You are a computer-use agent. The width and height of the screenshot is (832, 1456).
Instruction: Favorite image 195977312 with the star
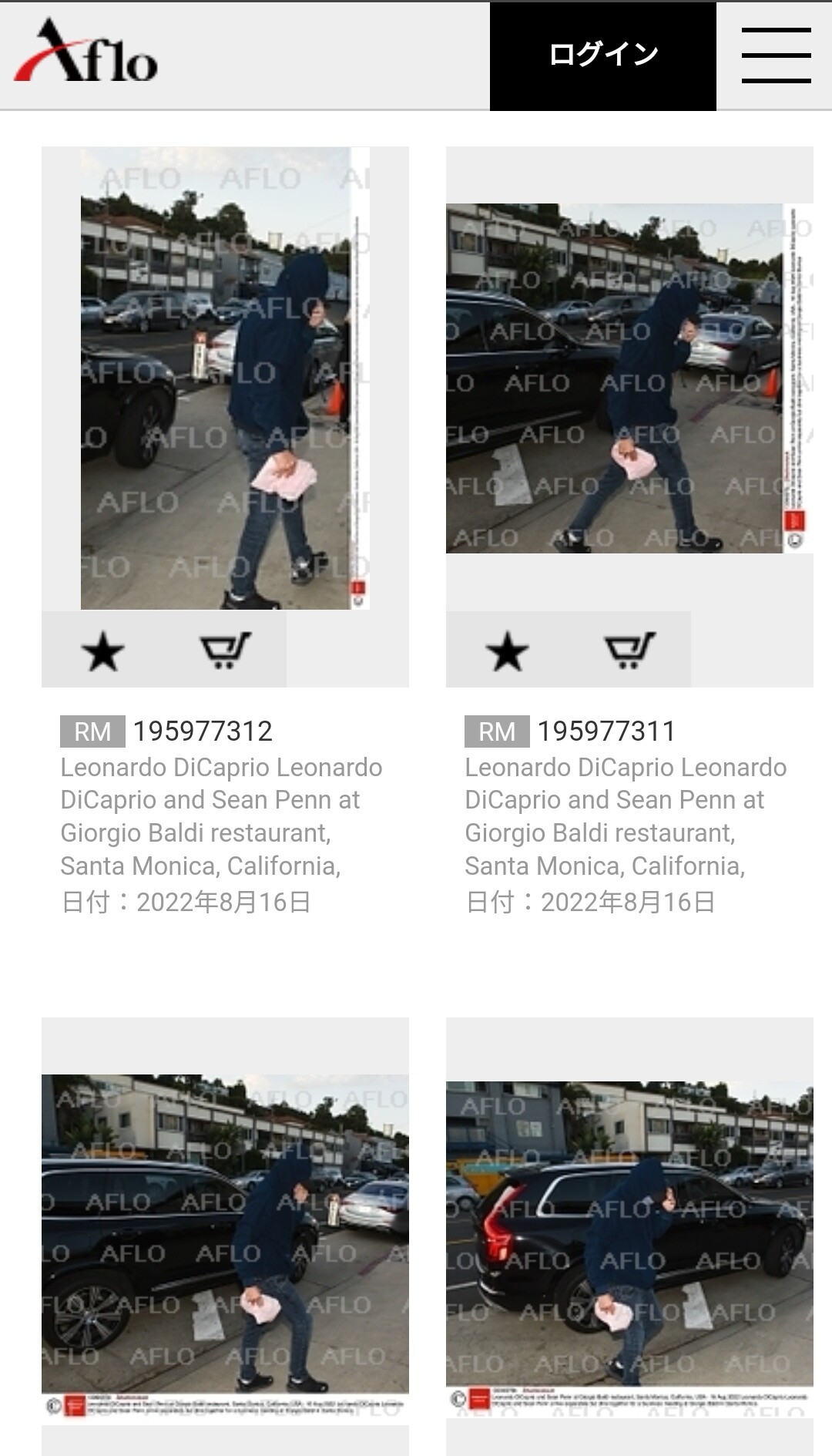pos(102,651)
